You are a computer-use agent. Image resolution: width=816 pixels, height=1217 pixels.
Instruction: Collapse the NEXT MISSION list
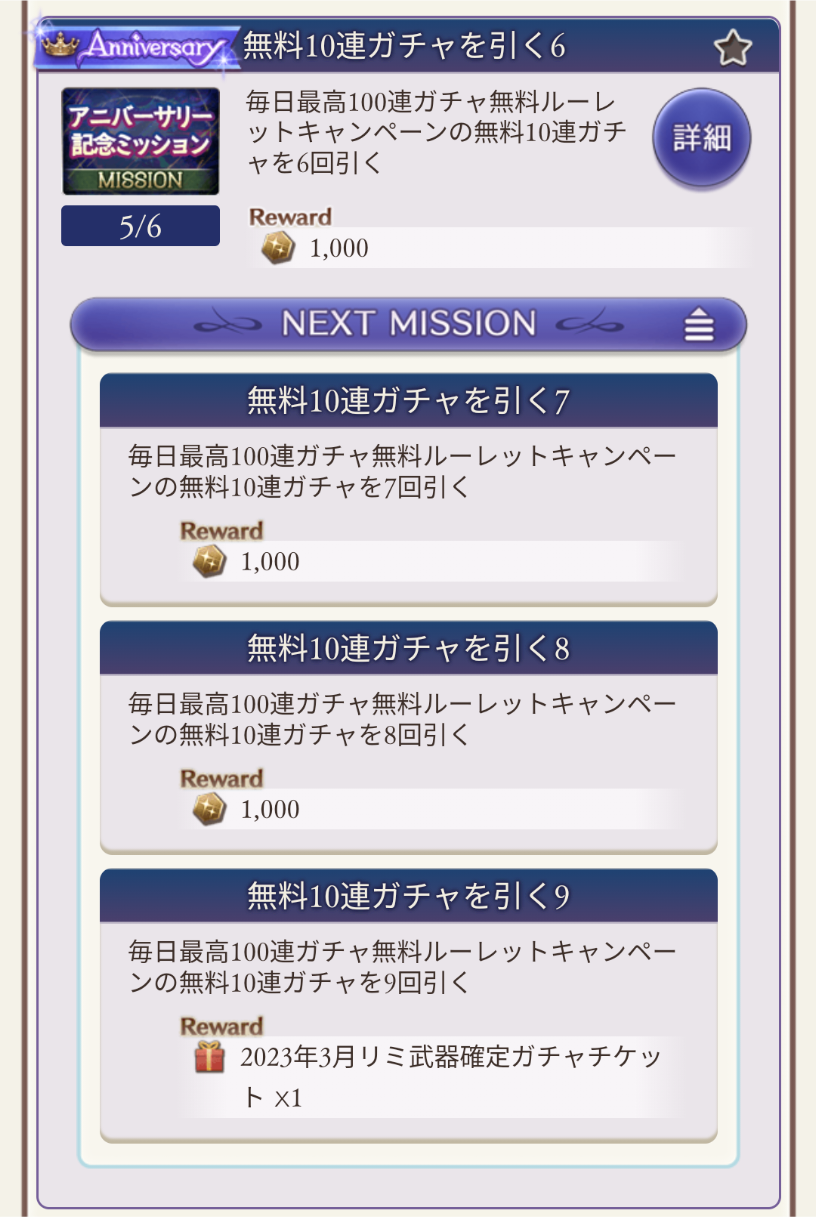click(x=699, y=324)
